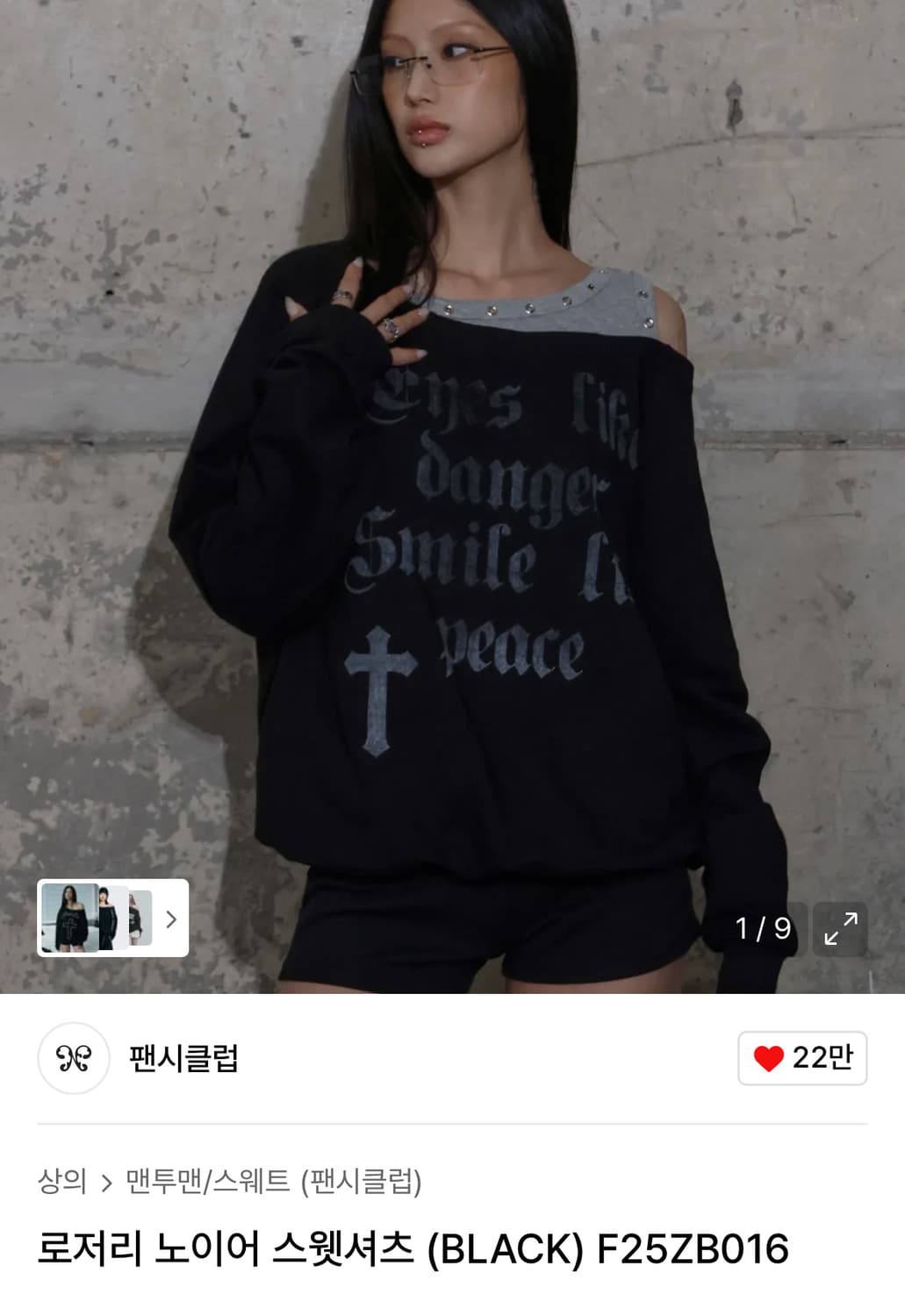Viewport: 905px width, 1316px height.
Task: Select the first model thumbnail in the strip
Action: (68, 919)
